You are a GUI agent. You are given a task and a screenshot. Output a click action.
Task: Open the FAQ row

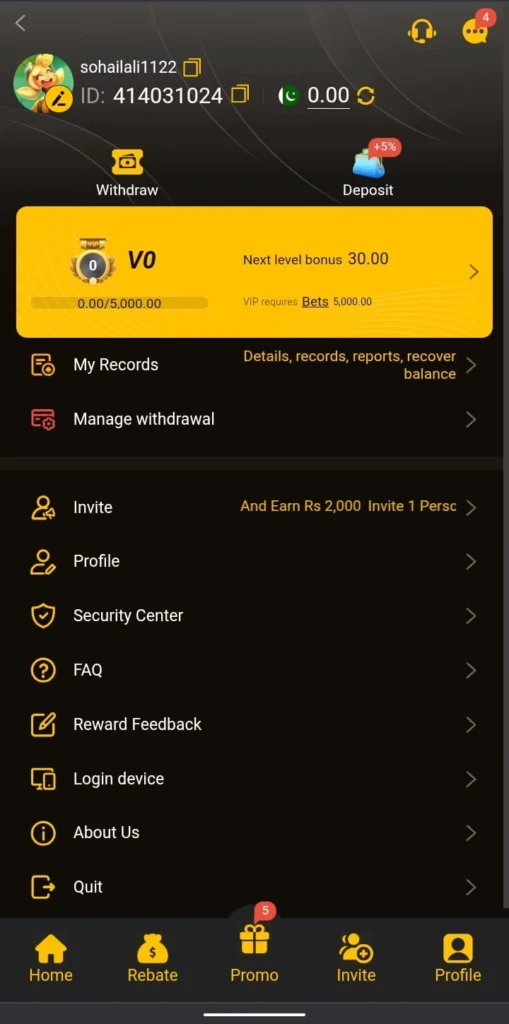point(254,670)
